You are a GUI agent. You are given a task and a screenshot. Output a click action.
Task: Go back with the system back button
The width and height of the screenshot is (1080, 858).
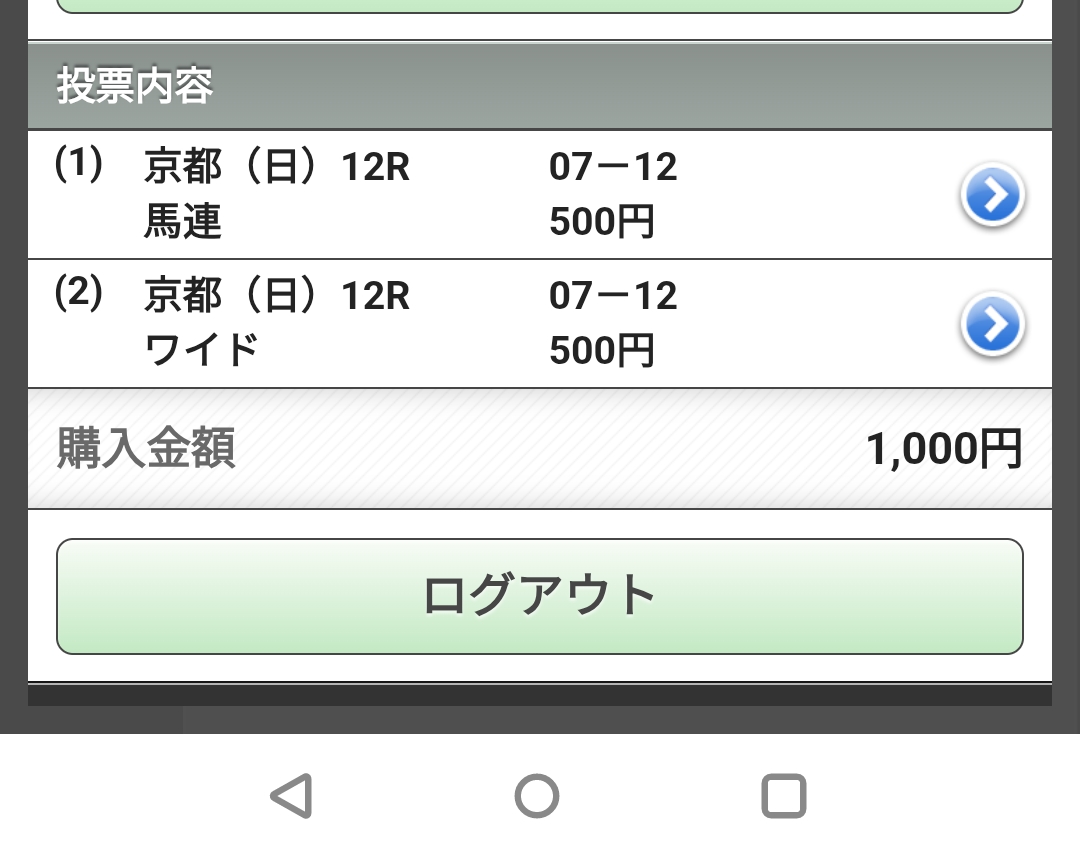click(x=292, y=796)
